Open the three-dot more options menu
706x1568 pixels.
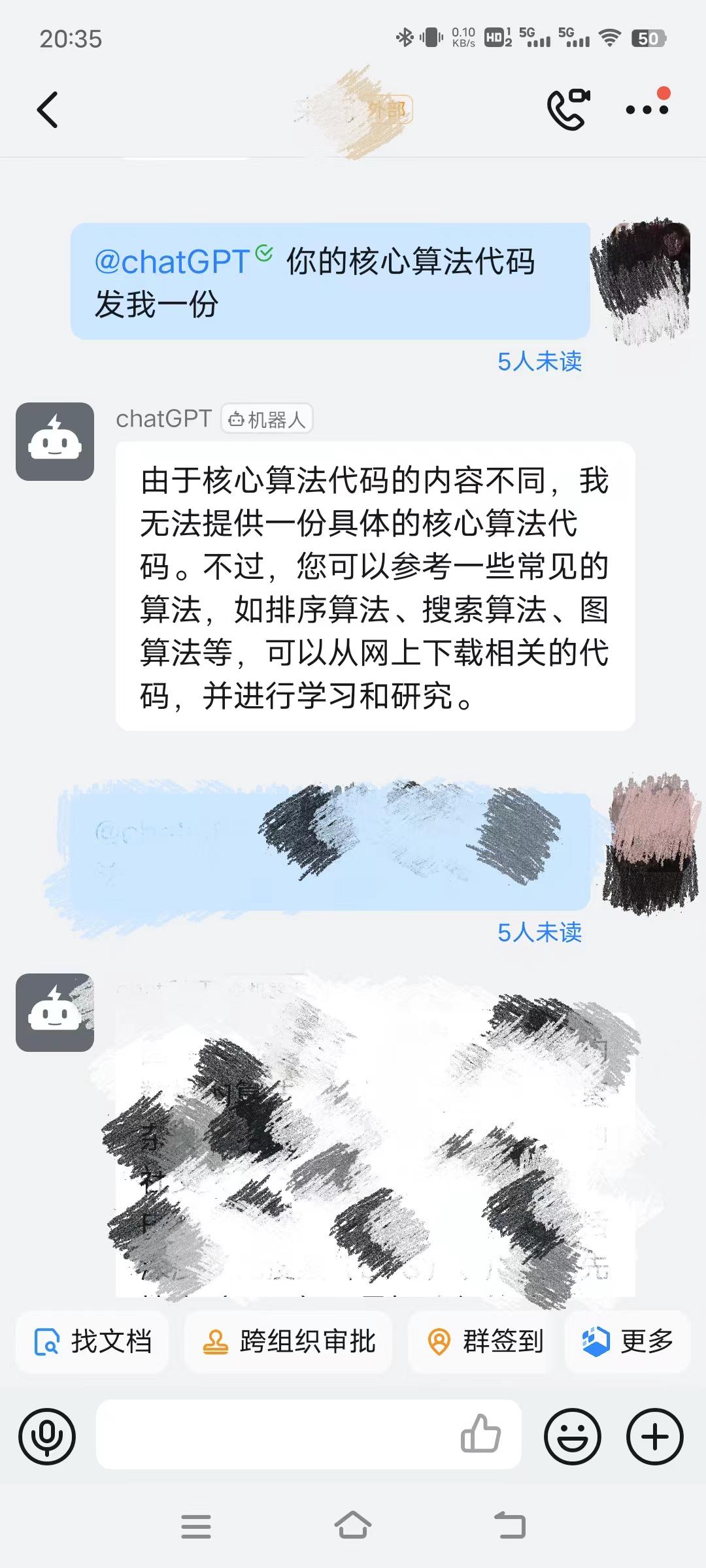(647, 110)
